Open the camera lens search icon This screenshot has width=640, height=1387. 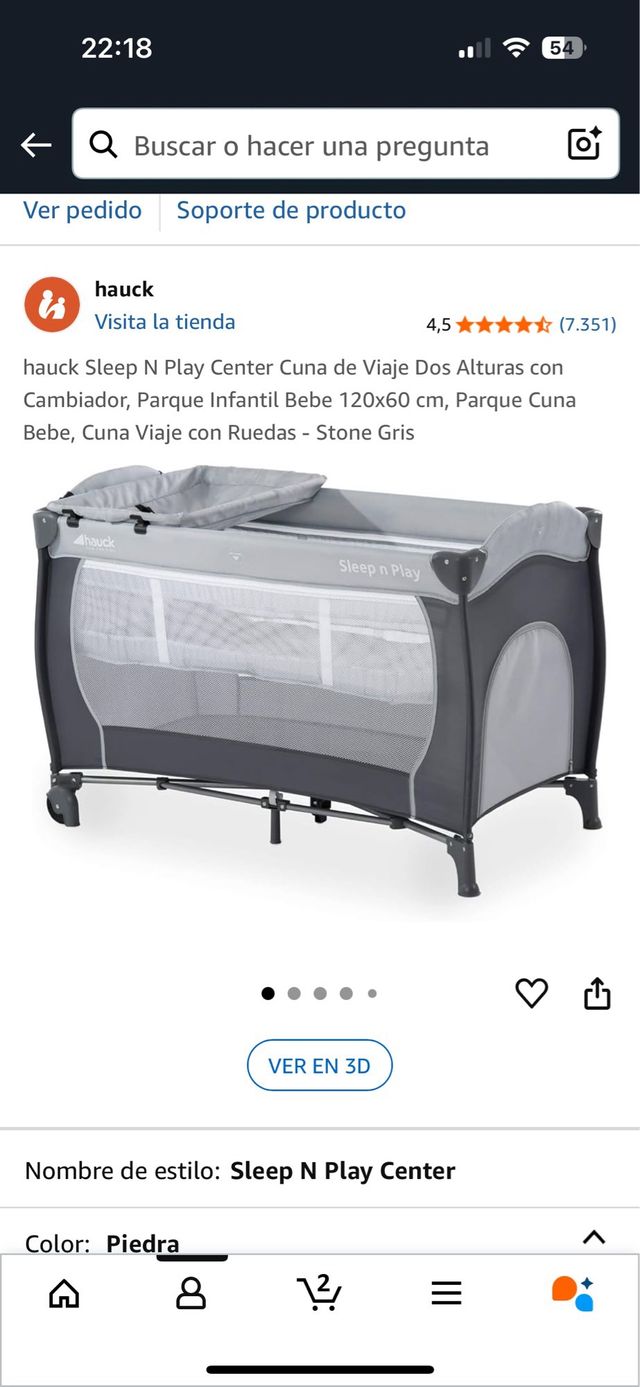[584, 145]
